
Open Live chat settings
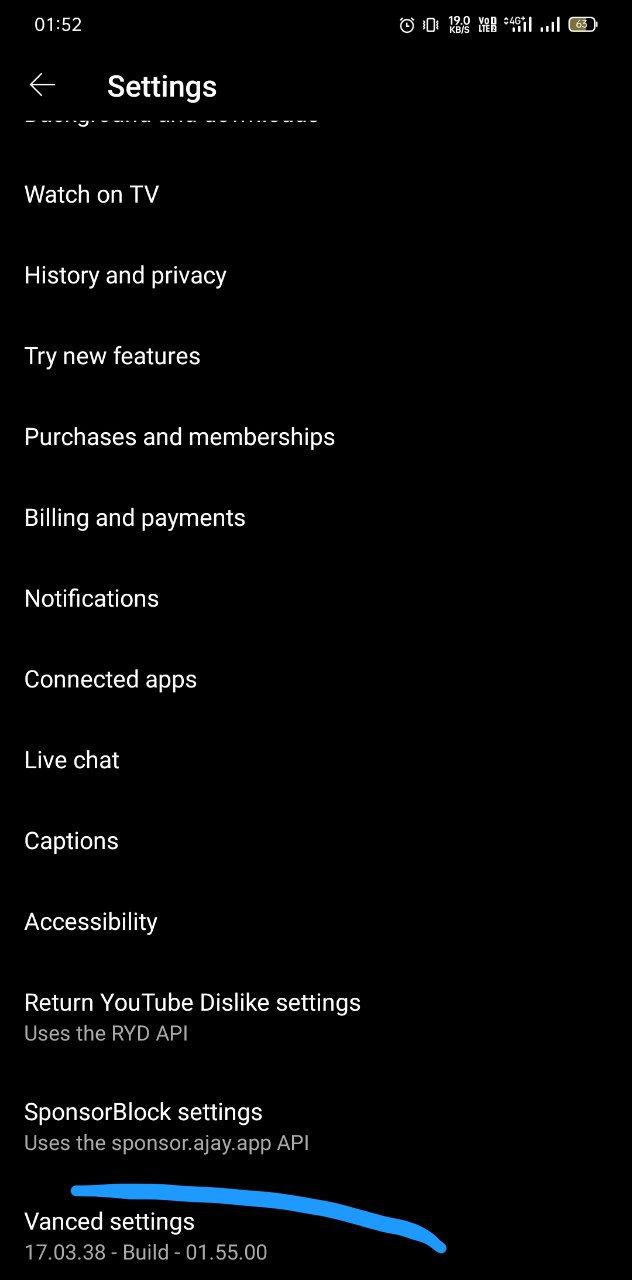point(316,760)
